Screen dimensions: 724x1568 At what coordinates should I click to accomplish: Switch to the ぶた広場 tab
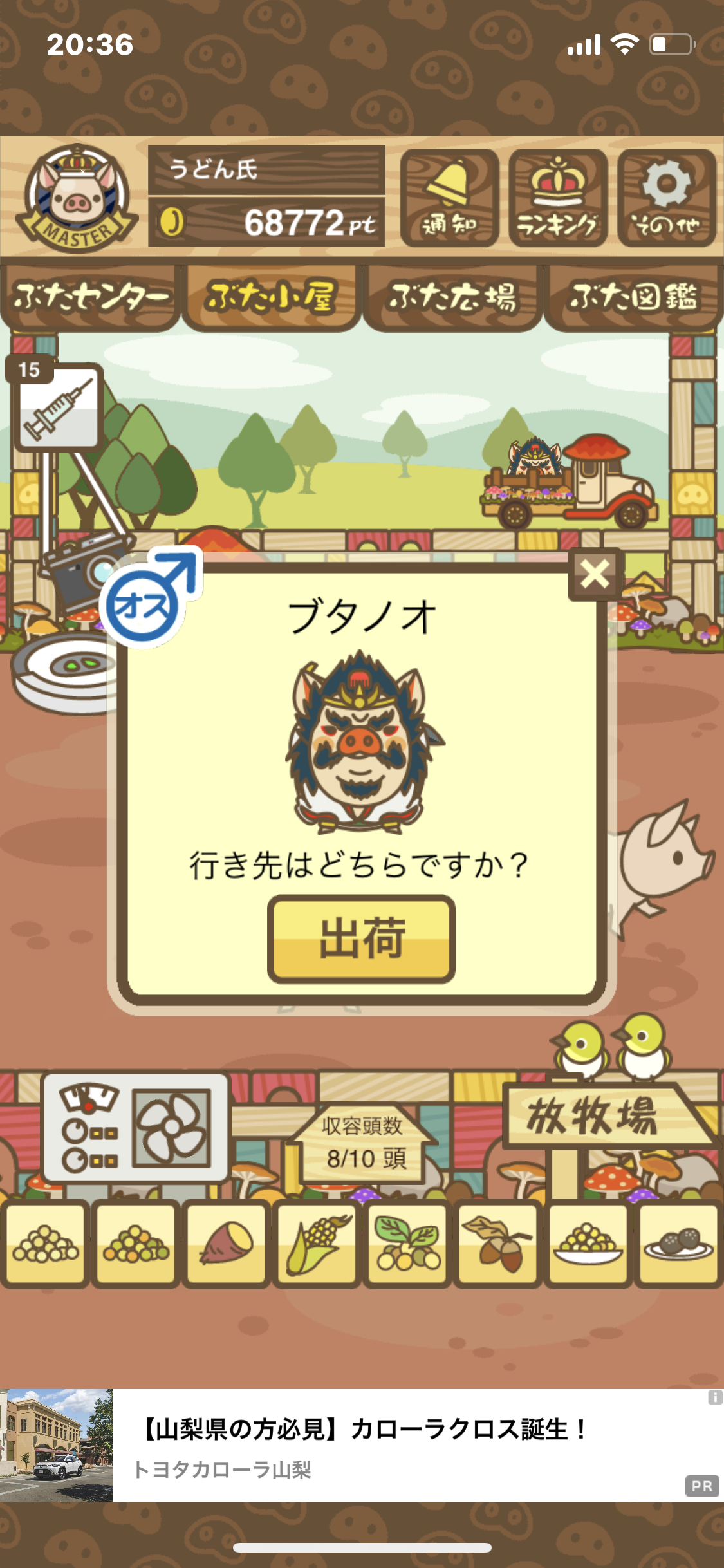452,298
